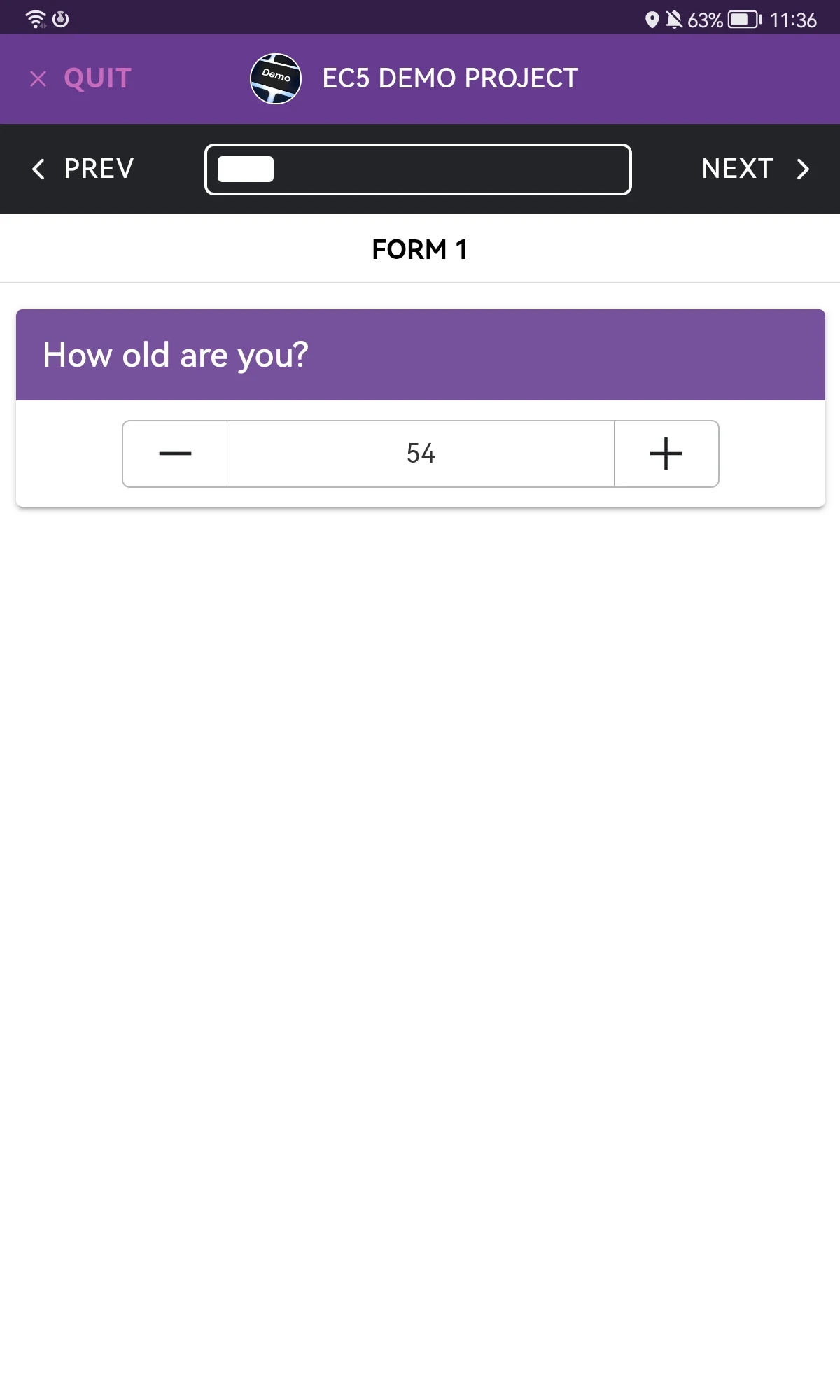Tap the age field showing 54
Screen dimensions: 840x1400
coord(421,454)
